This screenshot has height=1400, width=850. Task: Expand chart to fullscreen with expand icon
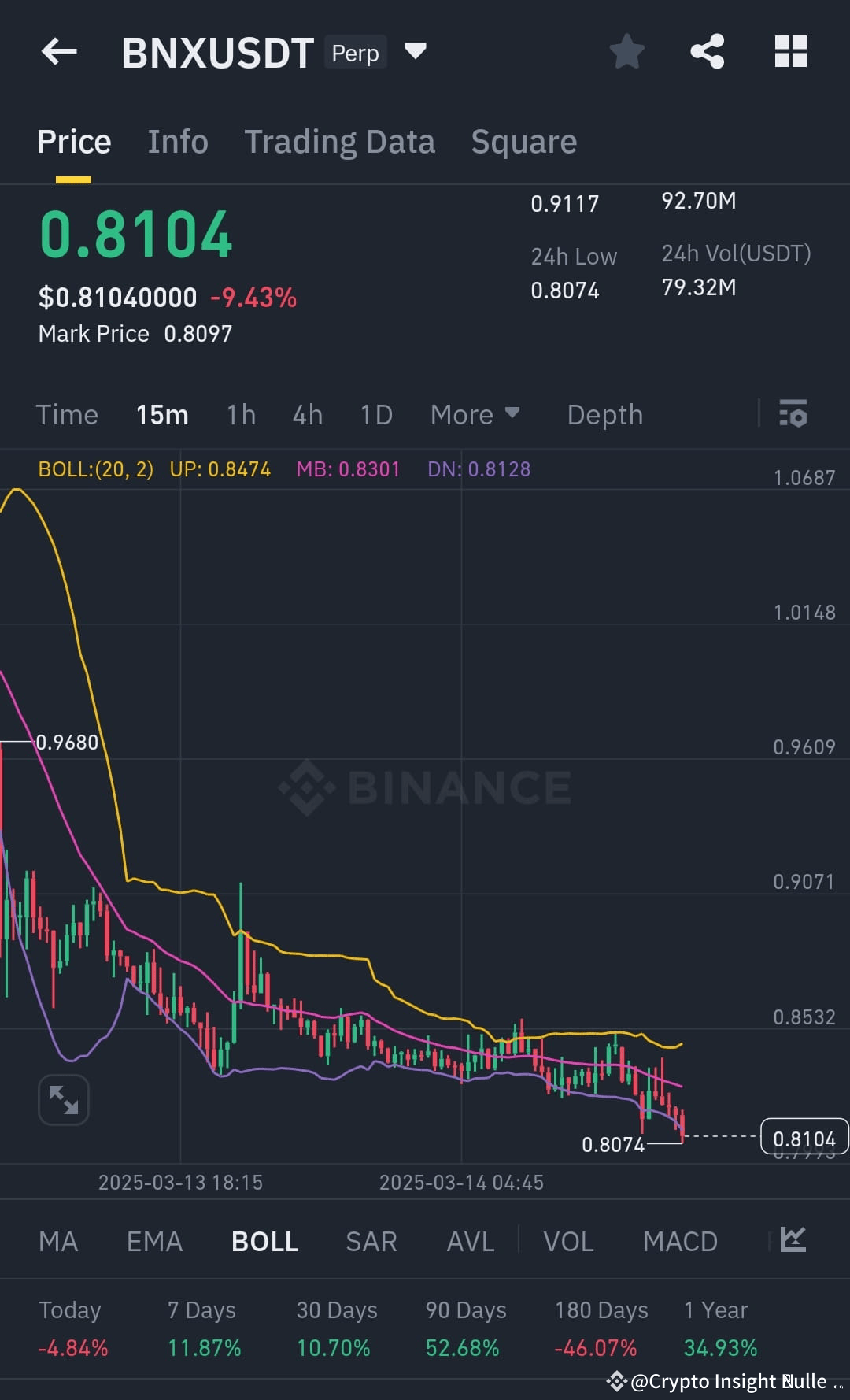[x=63, y=1099]
